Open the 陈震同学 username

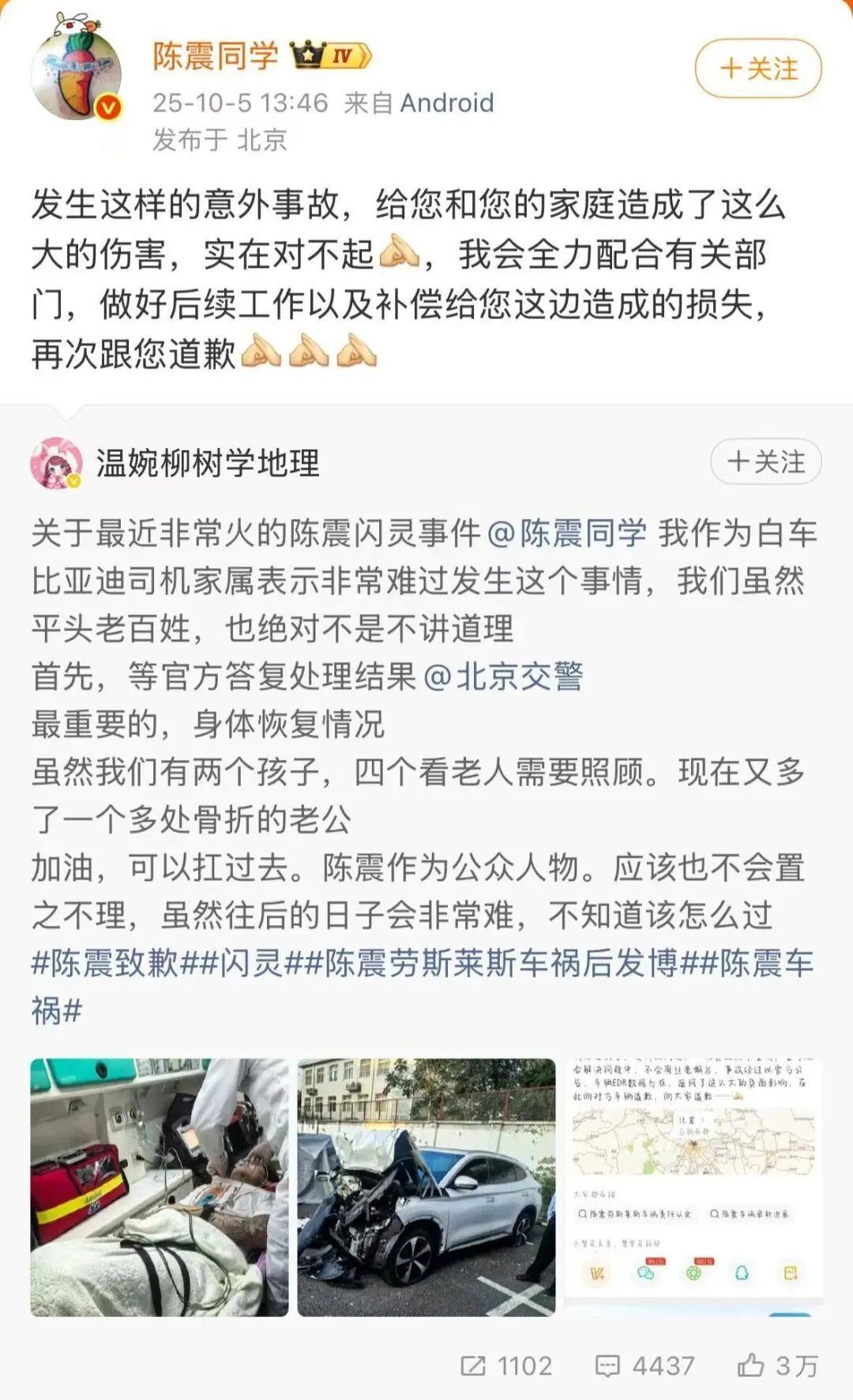(x=216, y=56)
